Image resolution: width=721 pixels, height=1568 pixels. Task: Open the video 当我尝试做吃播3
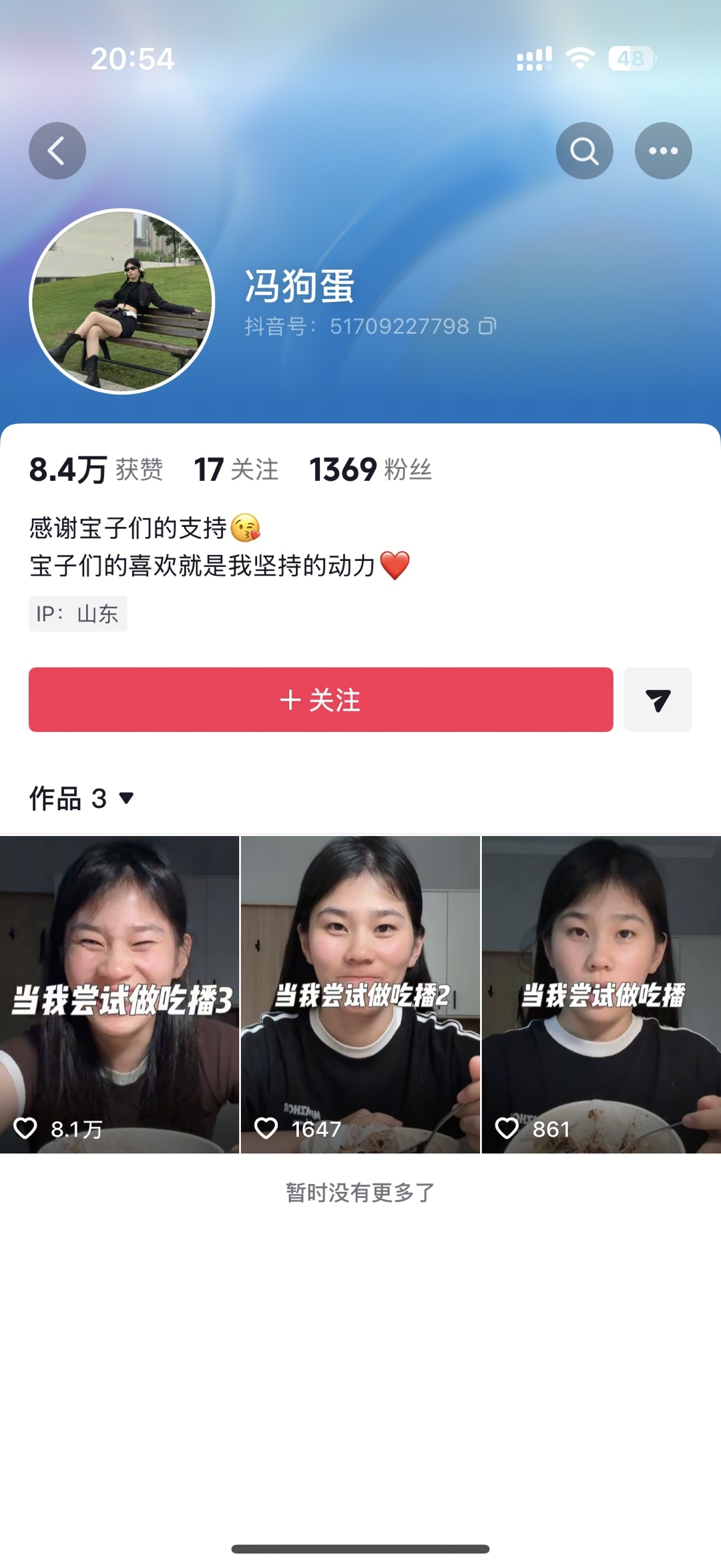(119, 994)
